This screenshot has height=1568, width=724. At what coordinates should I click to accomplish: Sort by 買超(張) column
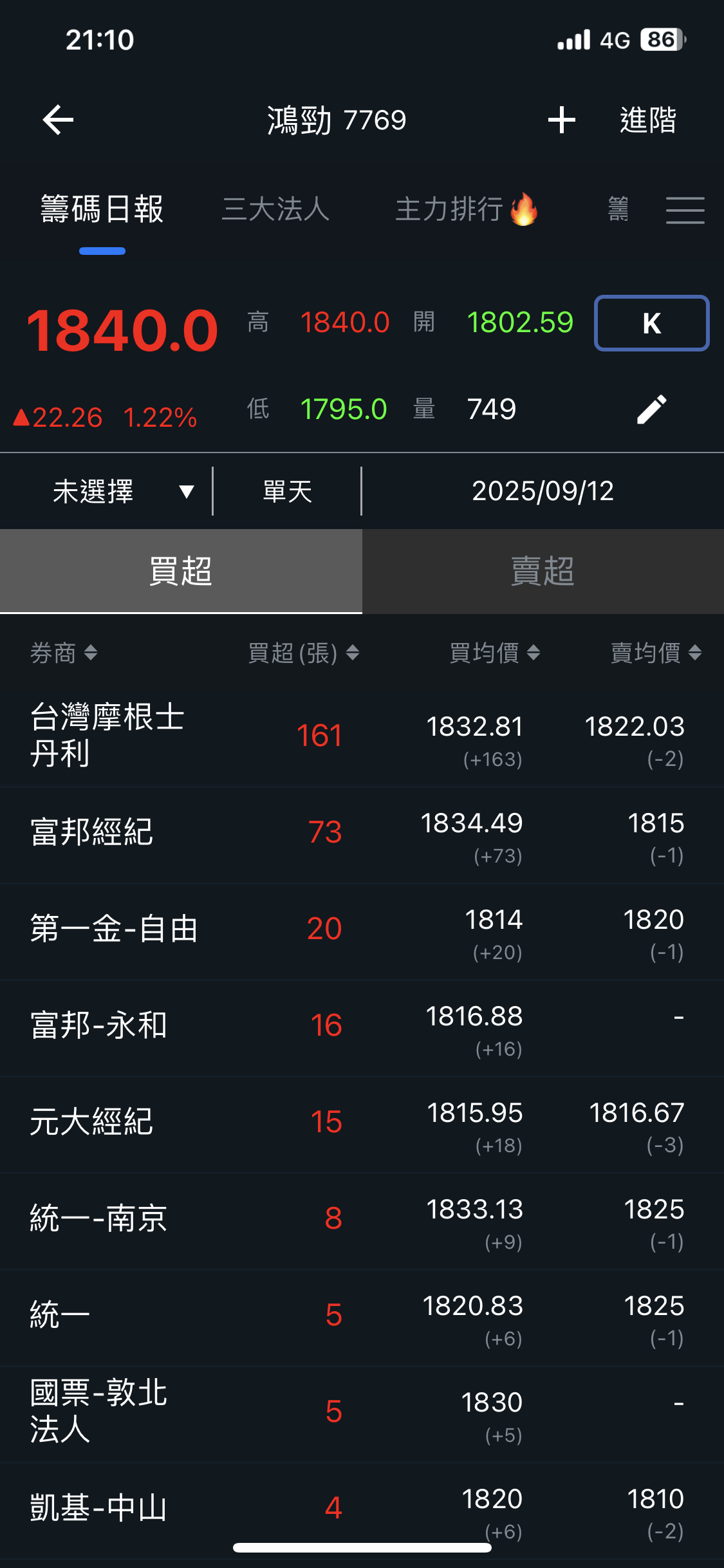point(303,653)
